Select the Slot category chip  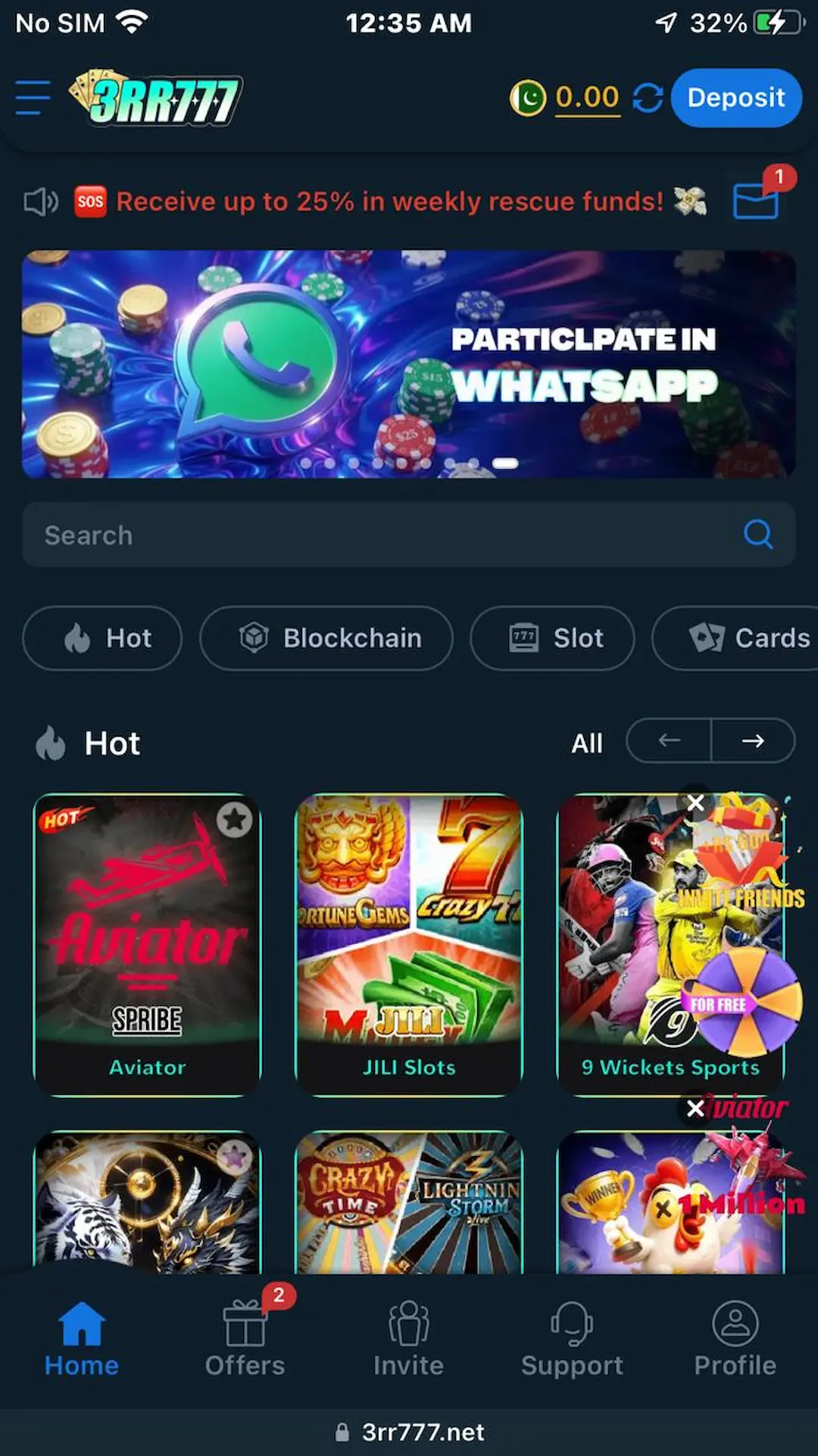pyautogui.click(x=552, y=638)
